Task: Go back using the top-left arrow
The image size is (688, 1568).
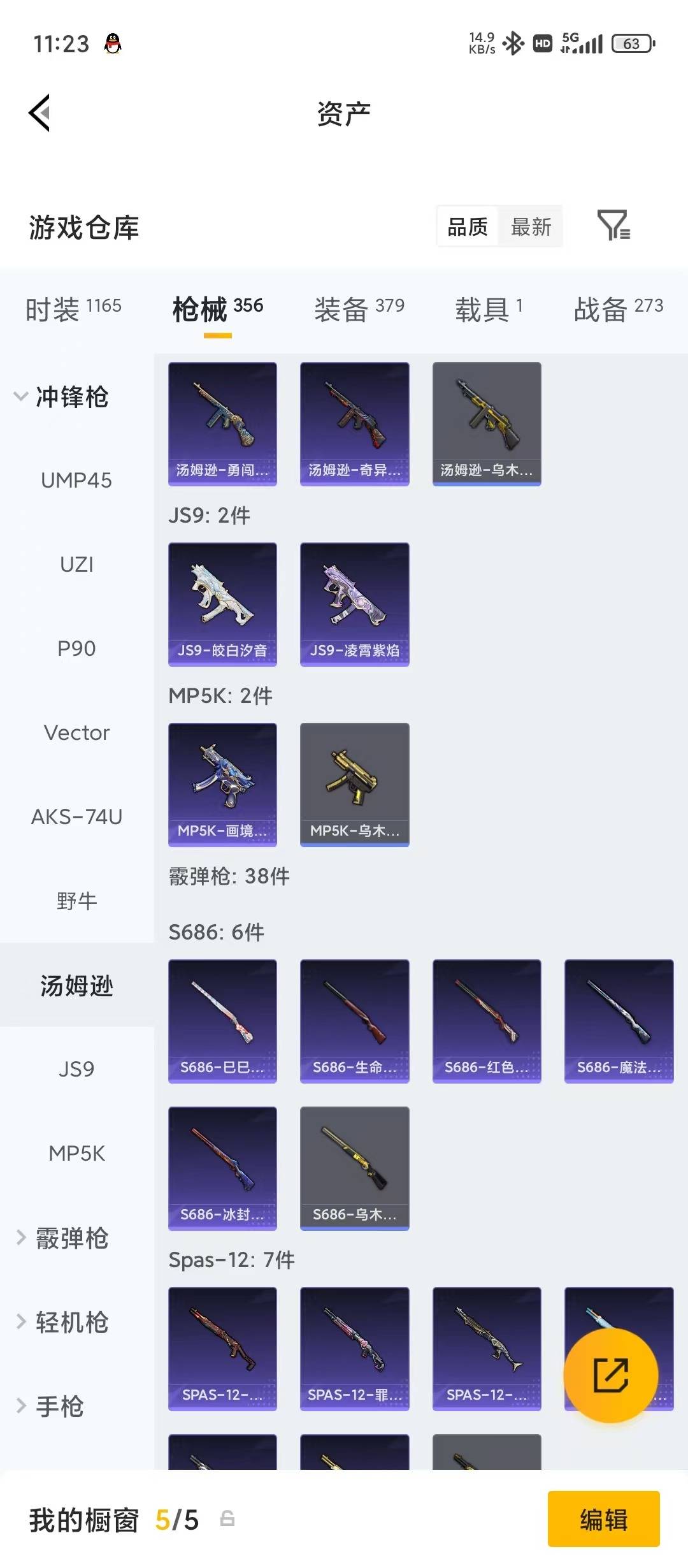Action: [x=39, y=113]
